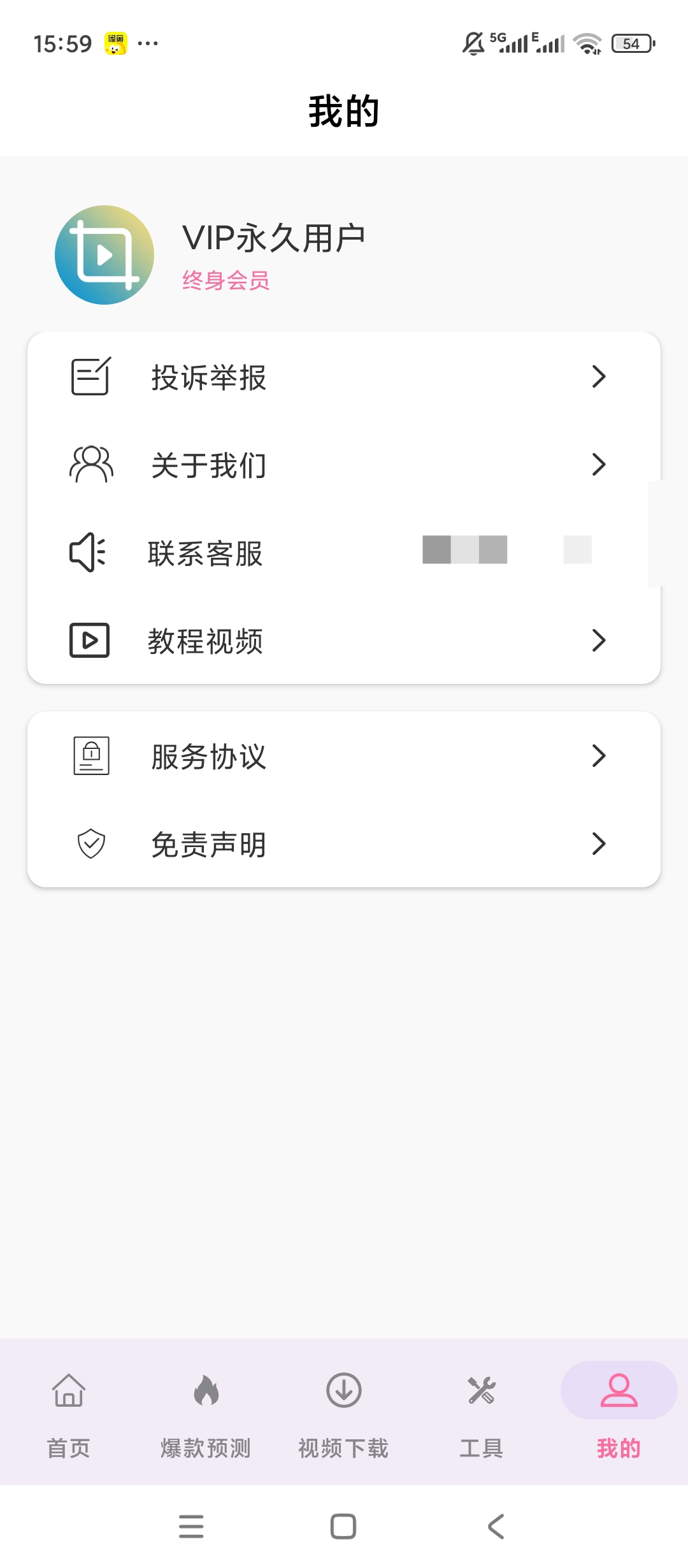688x1568 pixels.
Task: Tap the system home button
Action: [x=343, y=1527]
